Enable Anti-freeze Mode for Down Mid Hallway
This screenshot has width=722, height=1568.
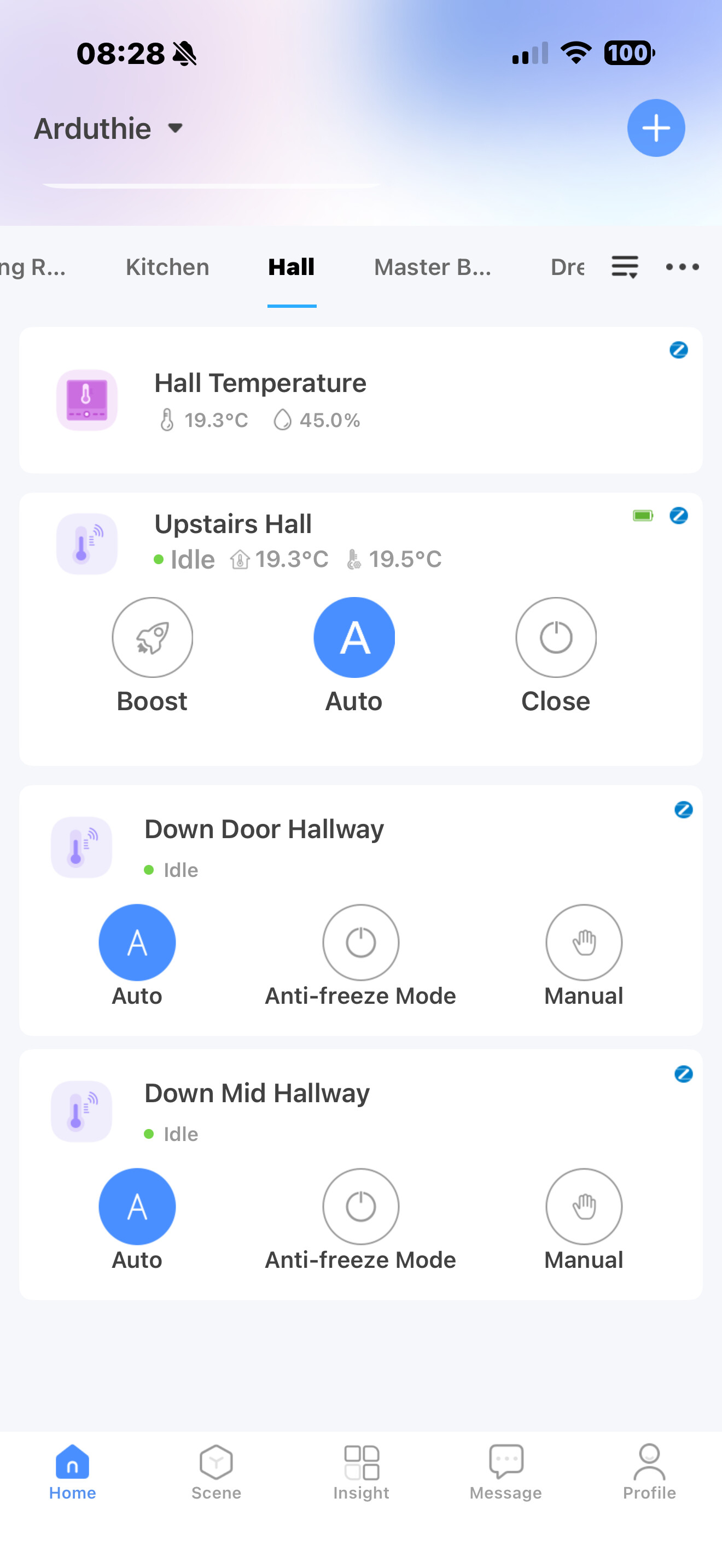(360, 1206)
